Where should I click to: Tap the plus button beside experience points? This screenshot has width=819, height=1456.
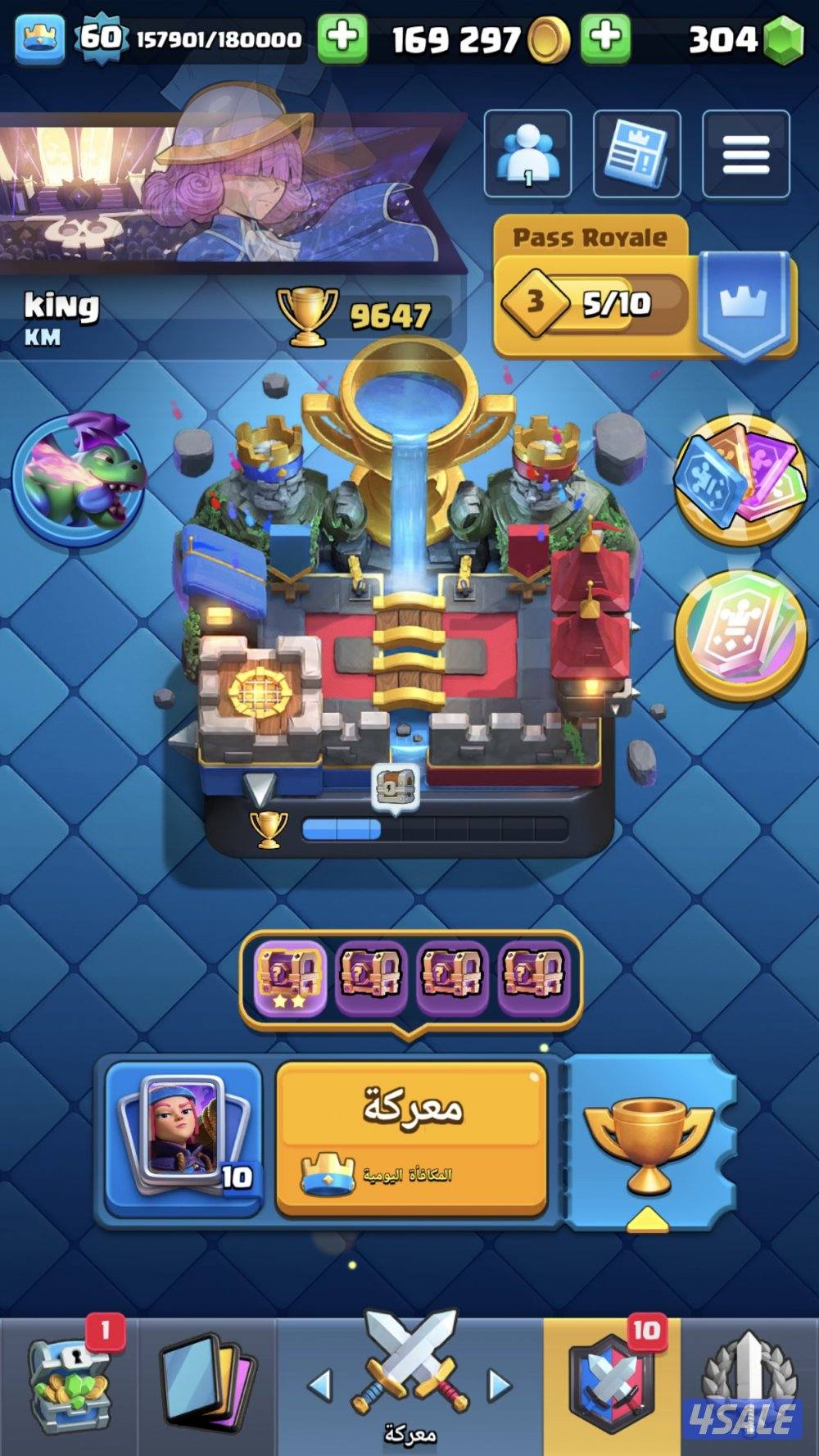pyautogui.click(x=342, y=38)
